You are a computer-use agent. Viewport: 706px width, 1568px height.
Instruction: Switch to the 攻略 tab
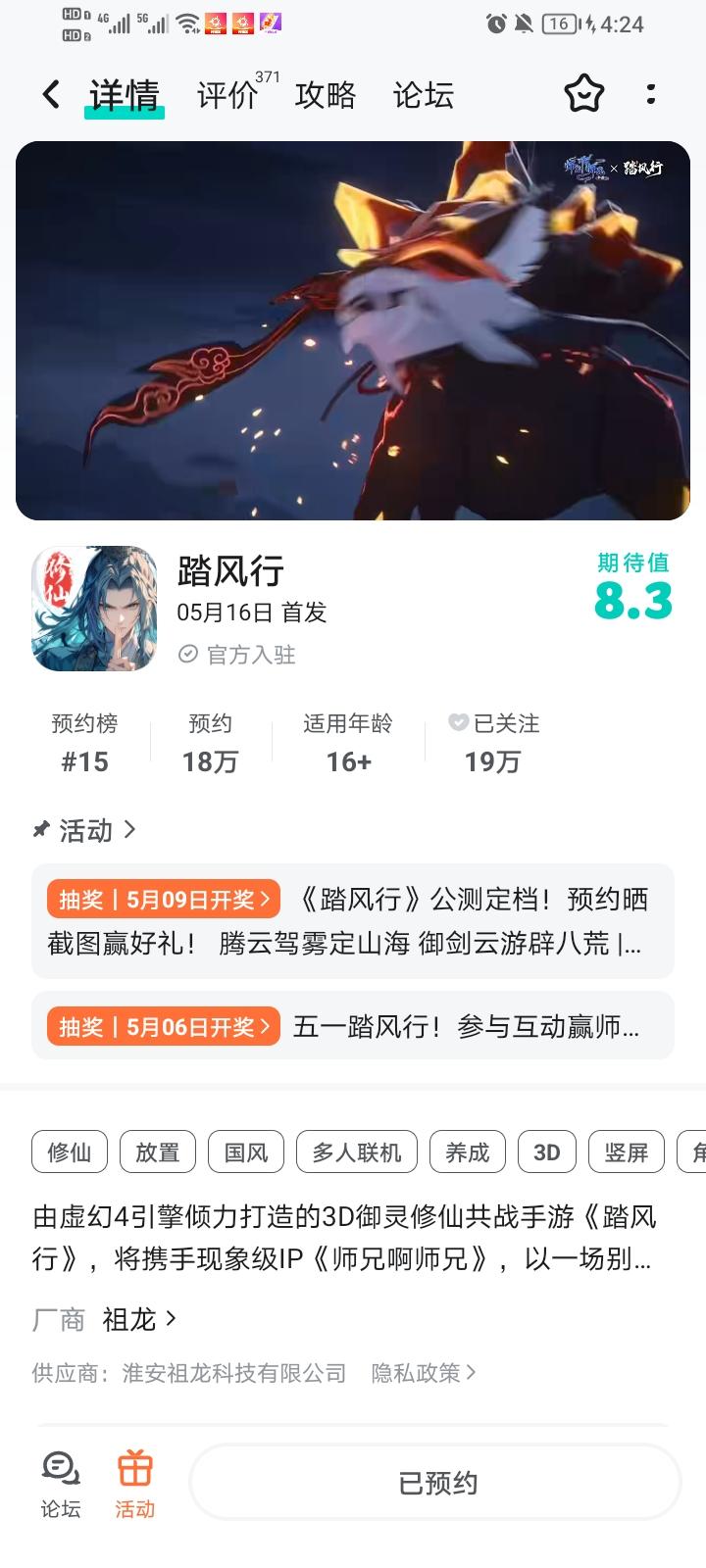pyautogui.click(x=325, y=95)
